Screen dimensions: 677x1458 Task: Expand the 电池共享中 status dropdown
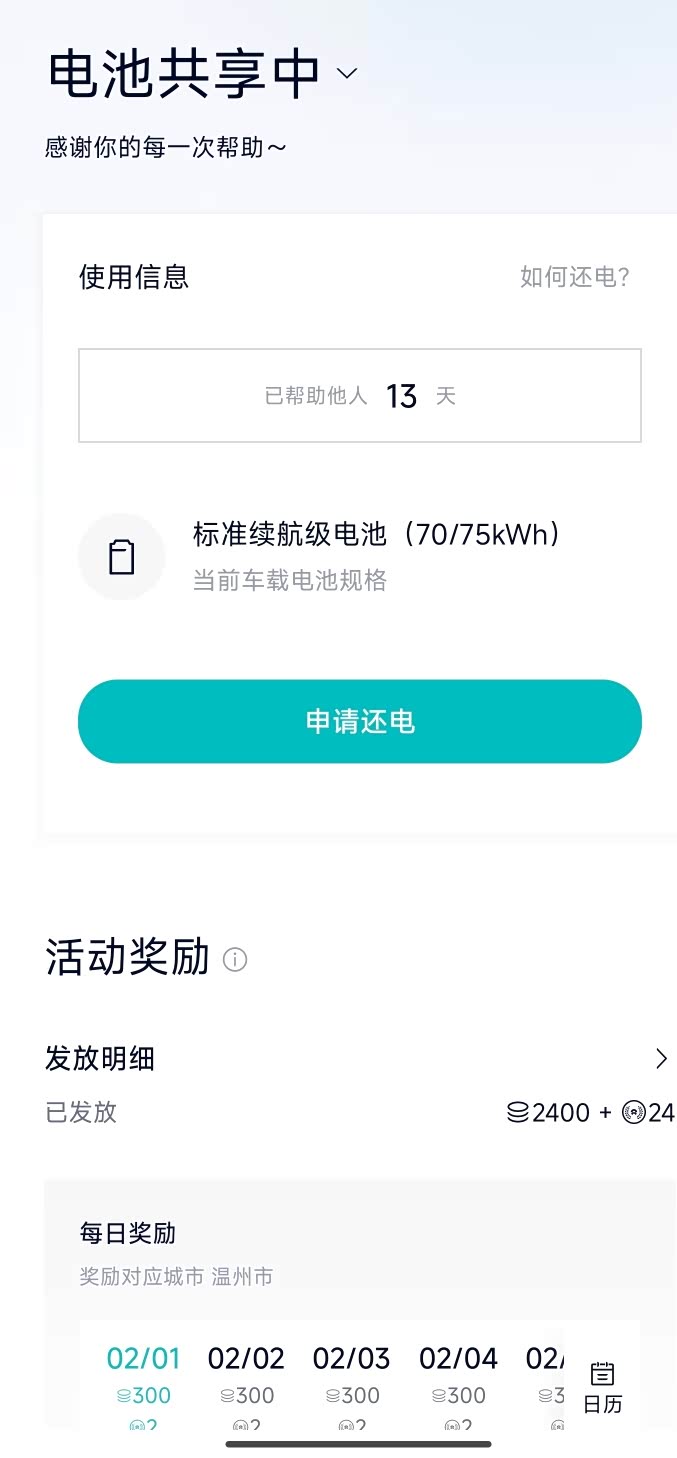[x=347, y=73]
